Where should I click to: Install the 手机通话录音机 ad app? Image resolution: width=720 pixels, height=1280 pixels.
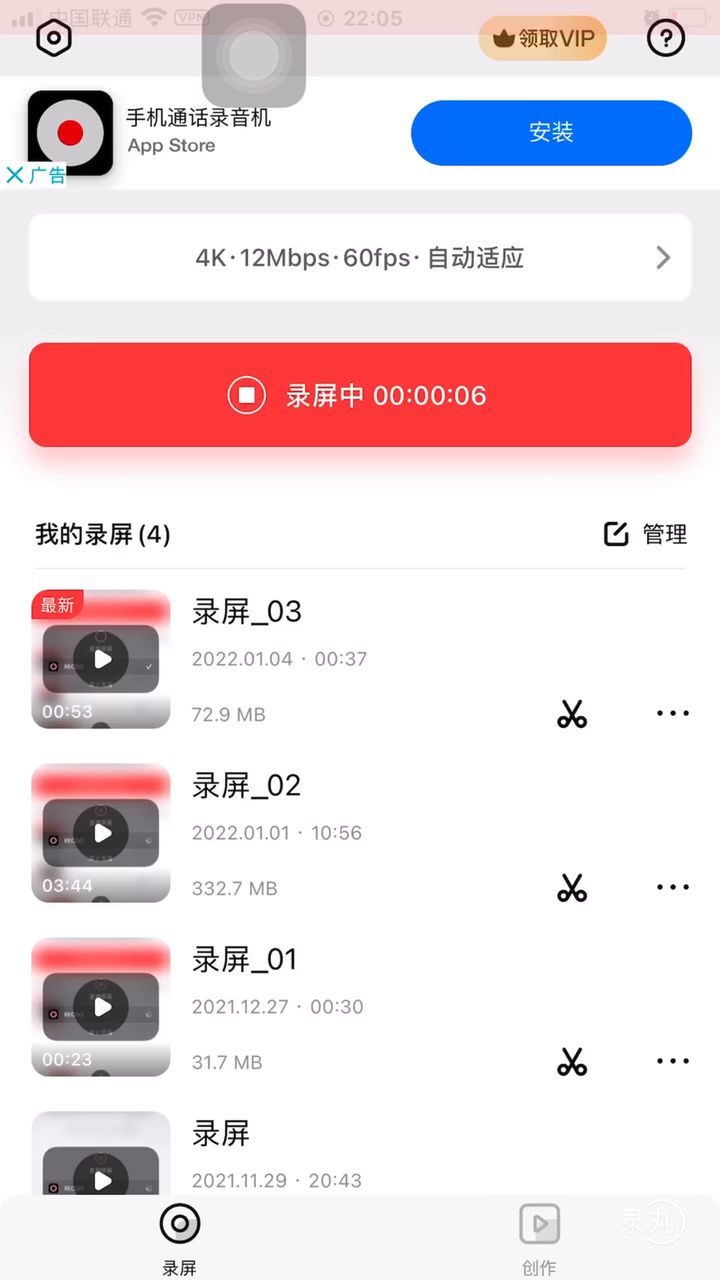tap(551, 132)
